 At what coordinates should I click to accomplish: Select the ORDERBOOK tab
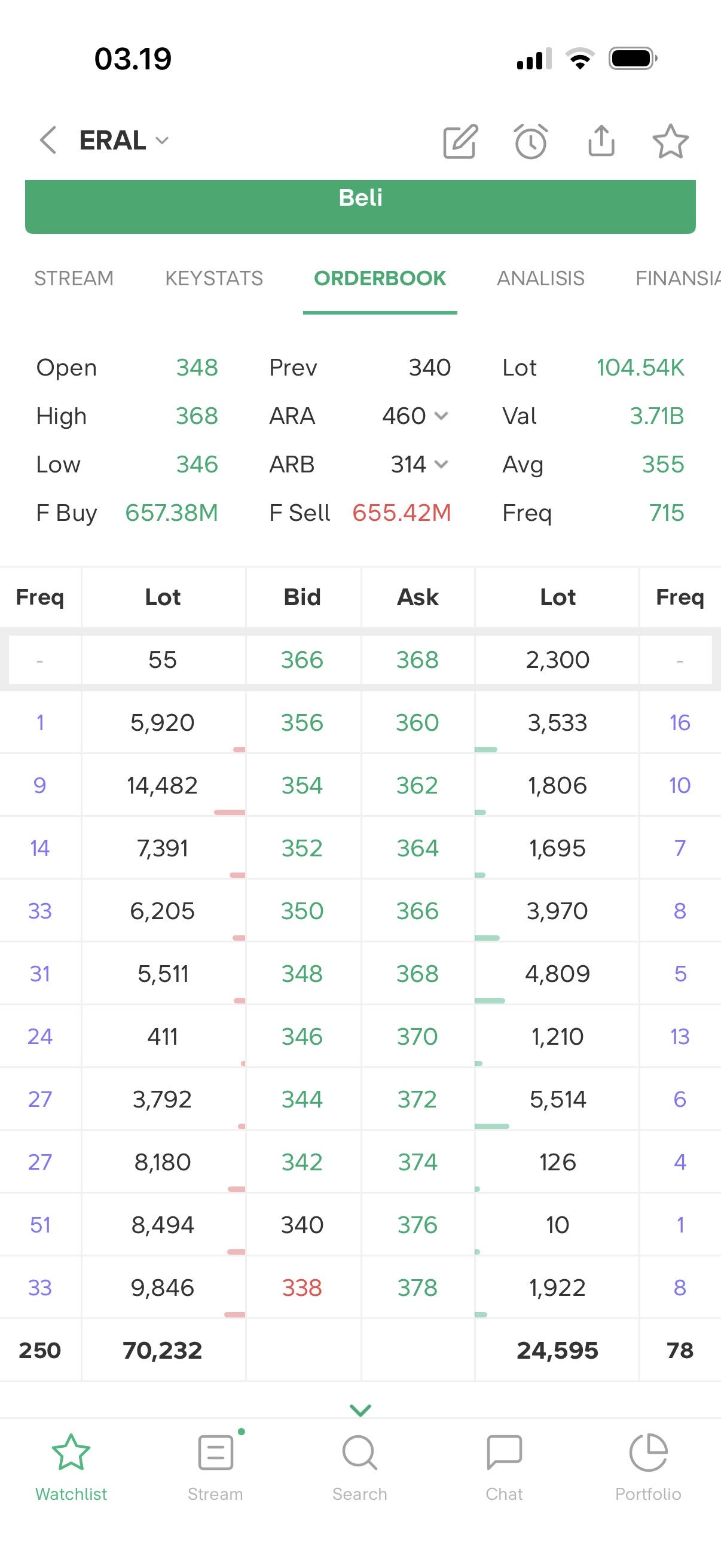(380, 279)
